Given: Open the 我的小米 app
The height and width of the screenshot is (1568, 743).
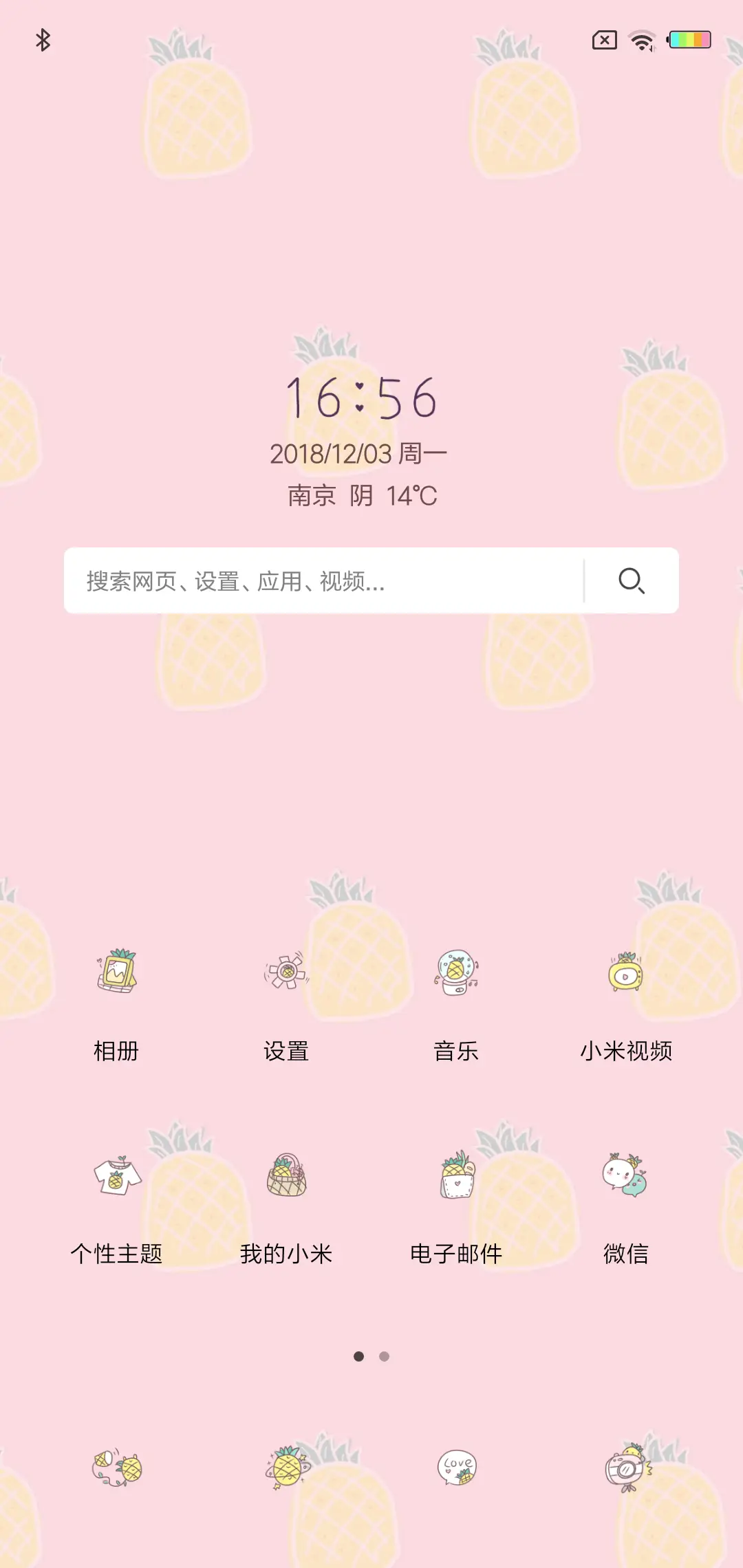Looking at the screenshot, I should coord(288,1185).
